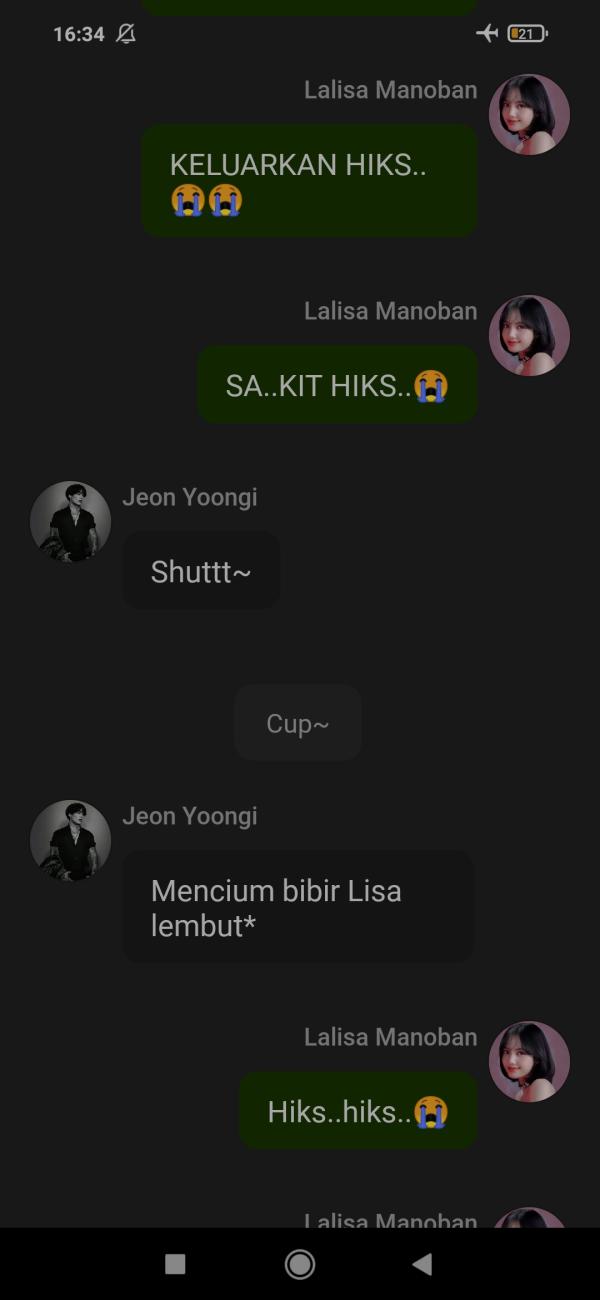The height and width of the screenshot is (1300, 600).
Task: Open Jeon Yoongi's avatar beside the "Shuttt~" message
Action: (70, 522)
